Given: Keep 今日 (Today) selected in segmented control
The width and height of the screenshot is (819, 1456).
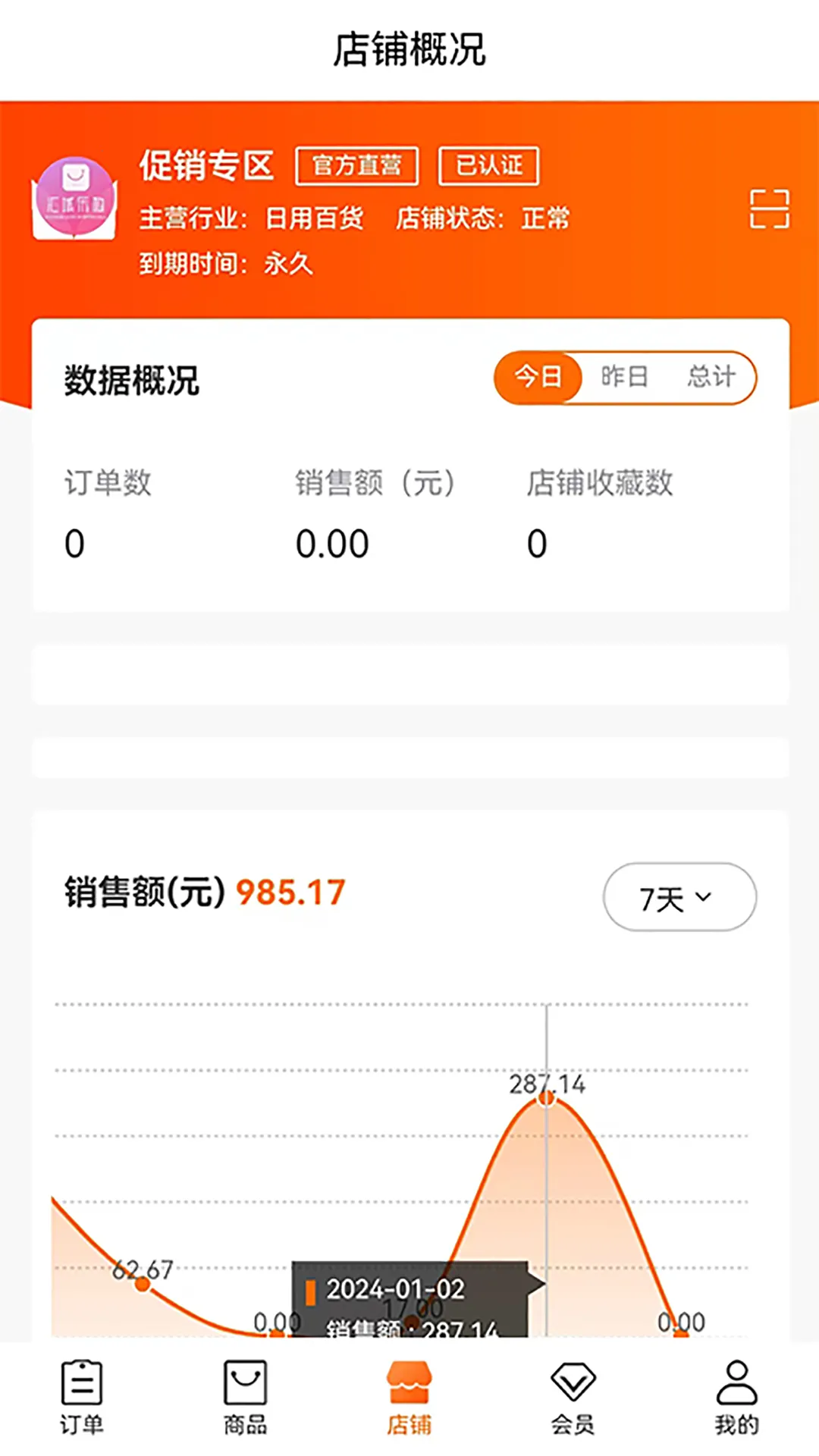Looking at the screenshot, I should [x=537, y=378].
